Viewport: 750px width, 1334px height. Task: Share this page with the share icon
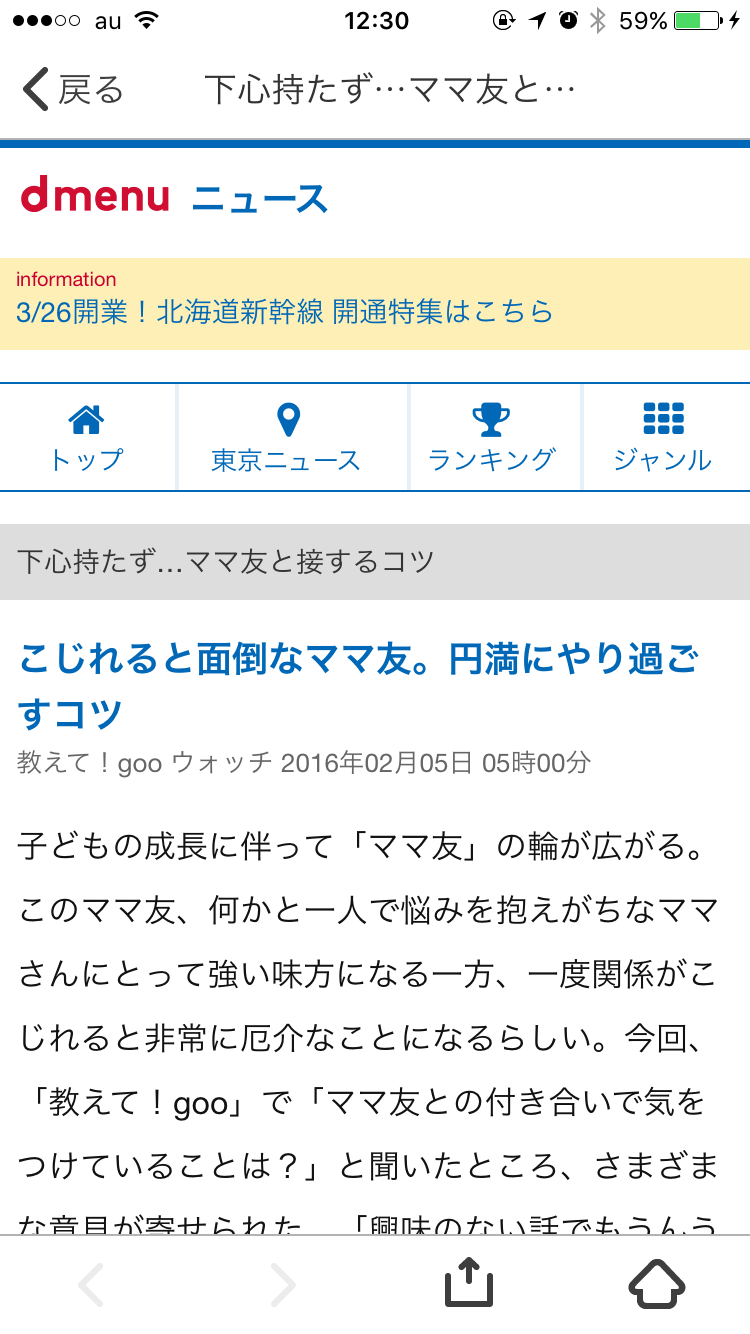click(x=469, y=1282)
